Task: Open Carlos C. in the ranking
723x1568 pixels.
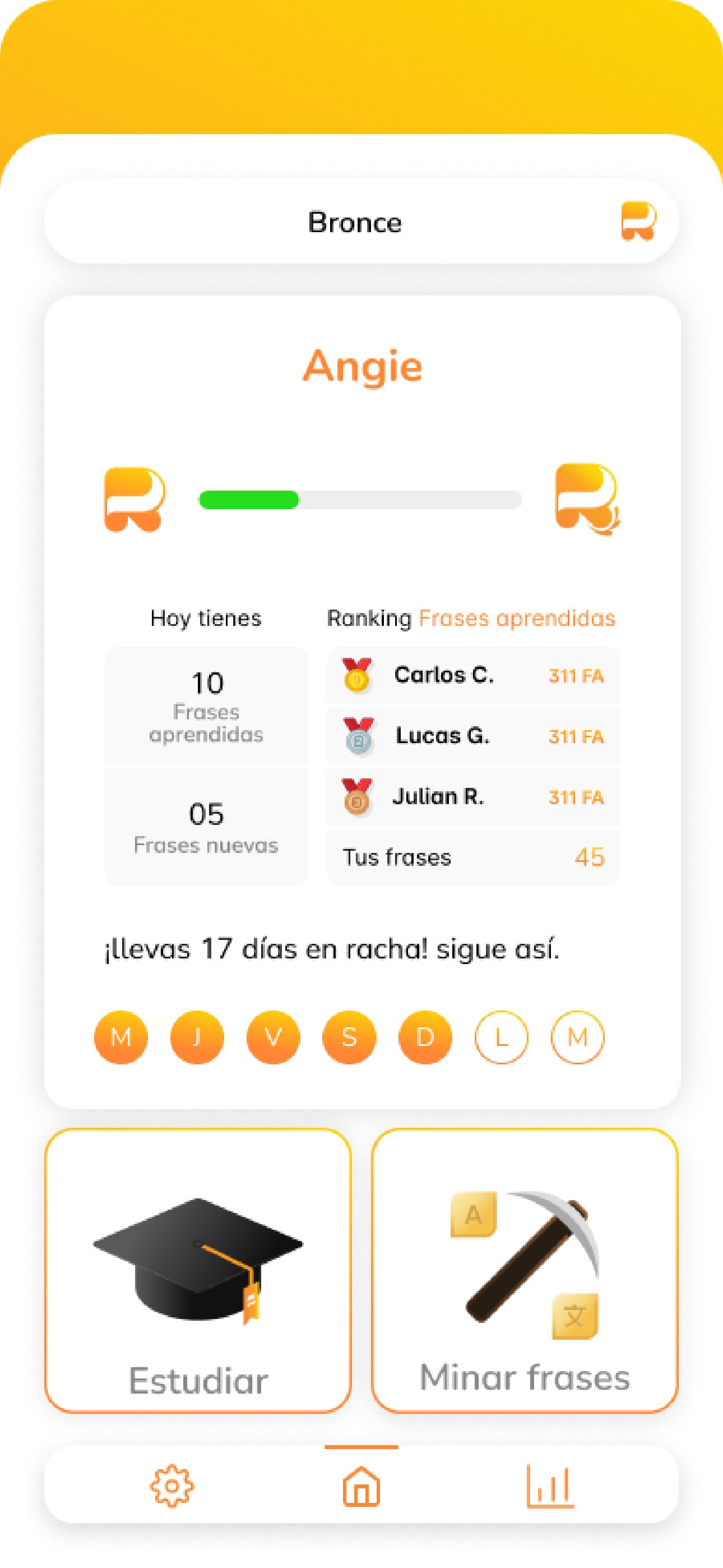Action: click(x=474, y=676)
